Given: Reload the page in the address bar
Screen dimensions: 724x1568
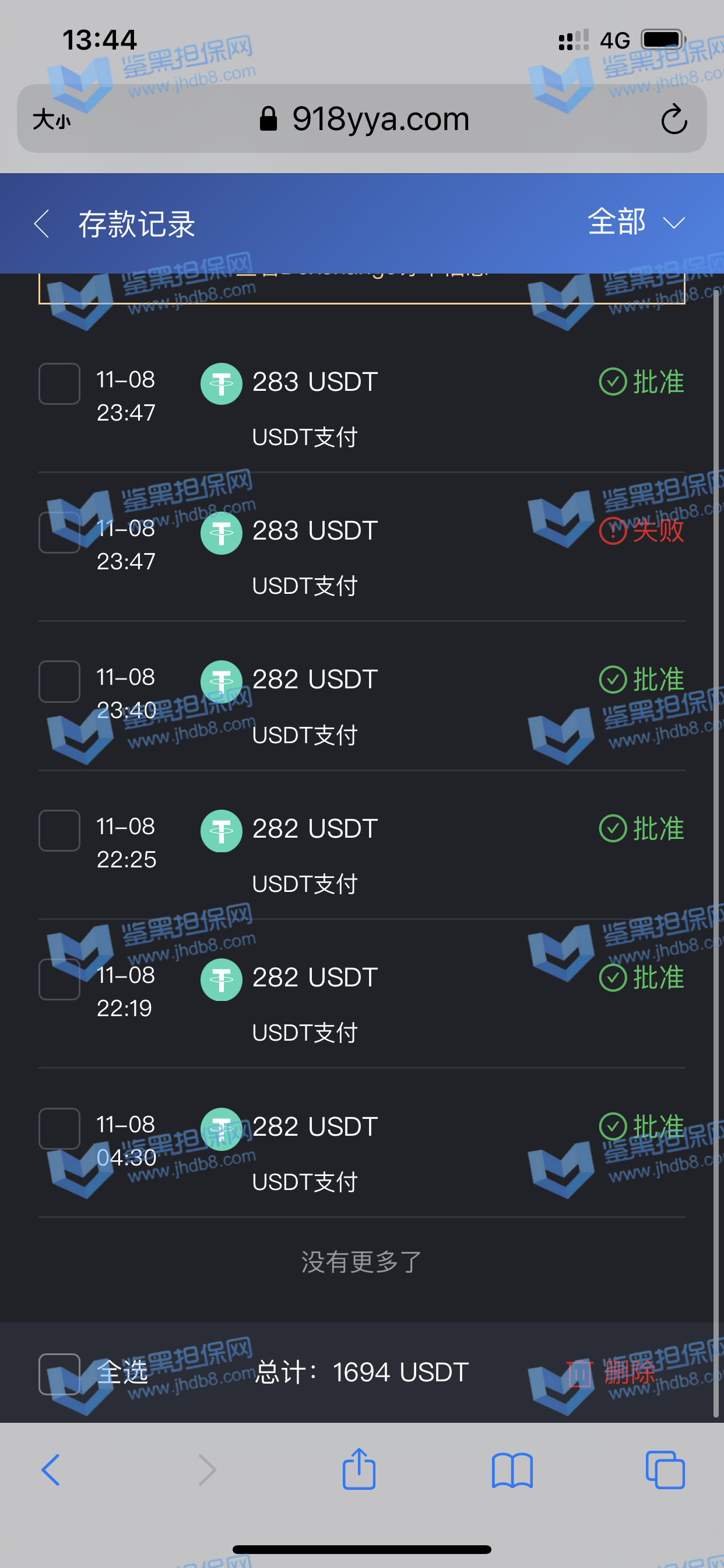Looking at the screenshot, I should [673, 120].
